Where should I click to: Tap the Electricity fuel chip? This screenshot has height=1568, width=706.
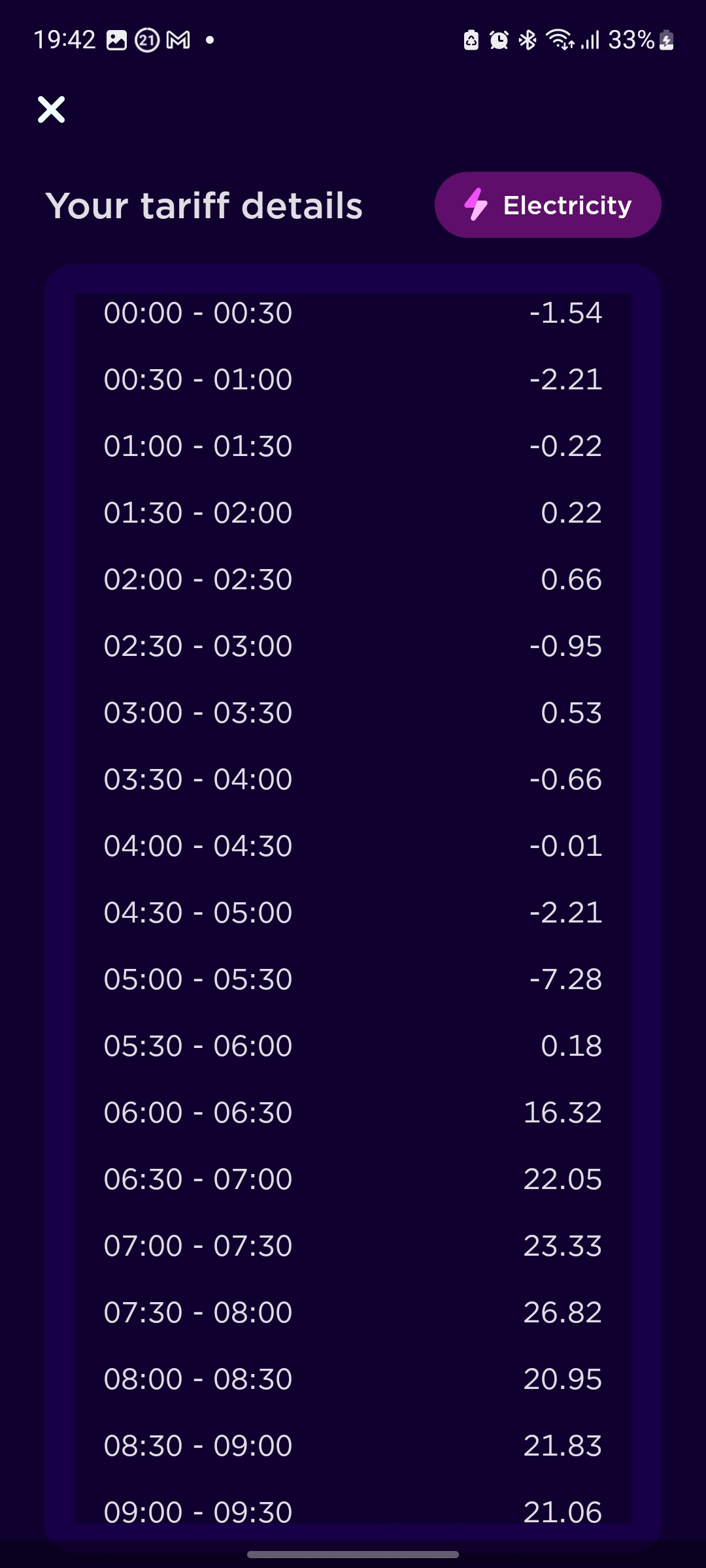pyautogui.click(x=548, y=205)
